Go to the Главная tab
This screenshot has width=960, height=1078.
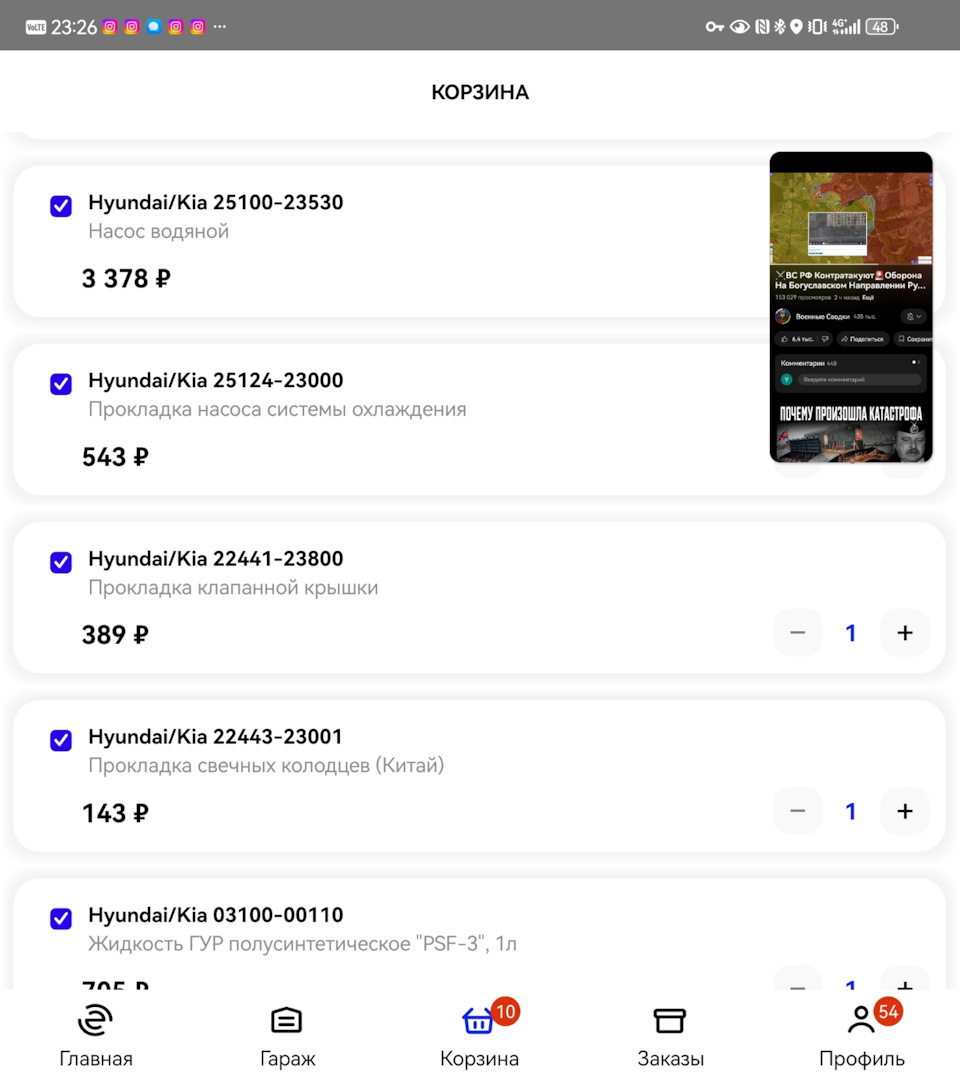[96, 1037]
